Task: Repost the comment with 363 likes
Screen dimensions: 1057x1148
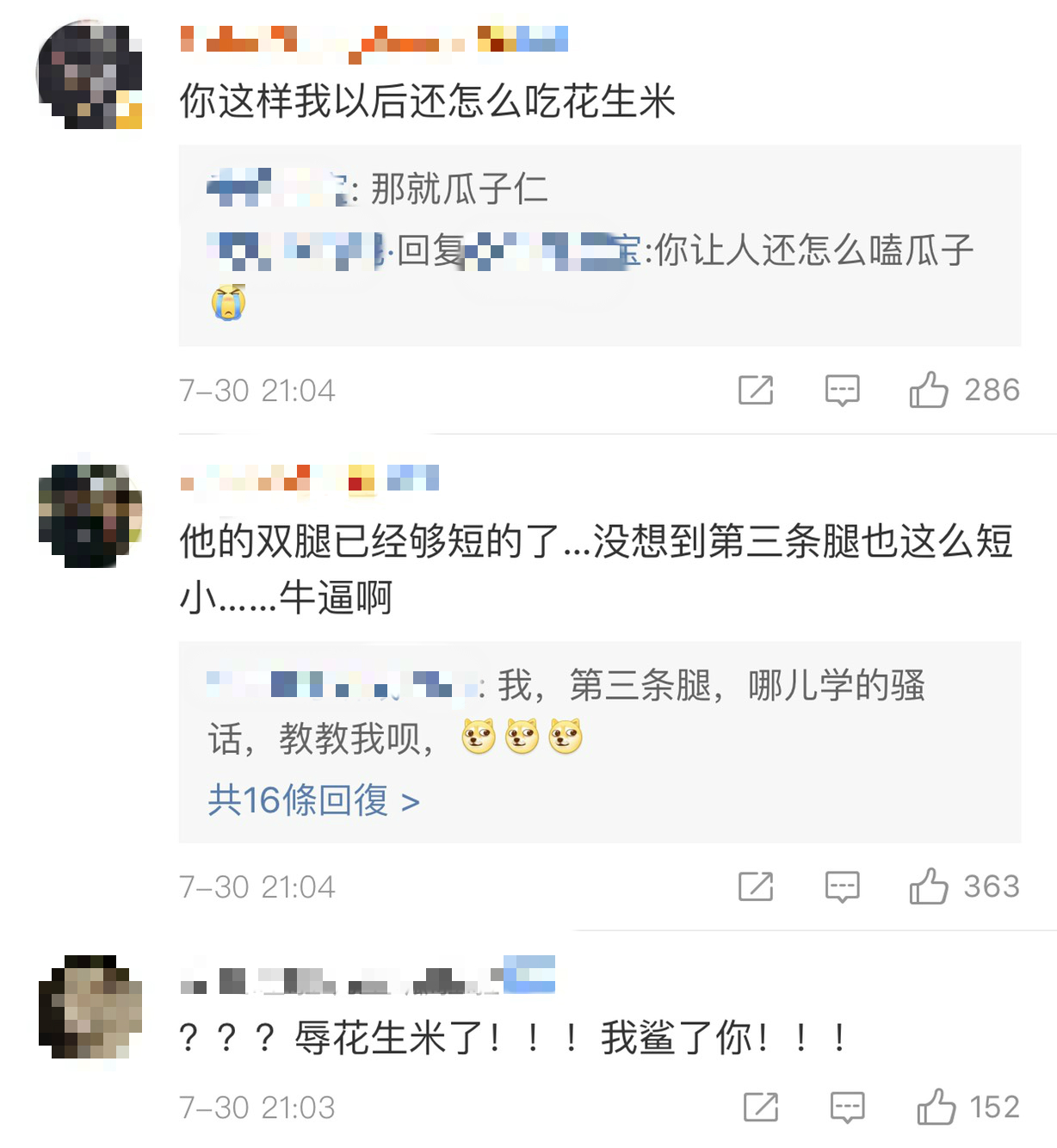Action: [756, 886]
